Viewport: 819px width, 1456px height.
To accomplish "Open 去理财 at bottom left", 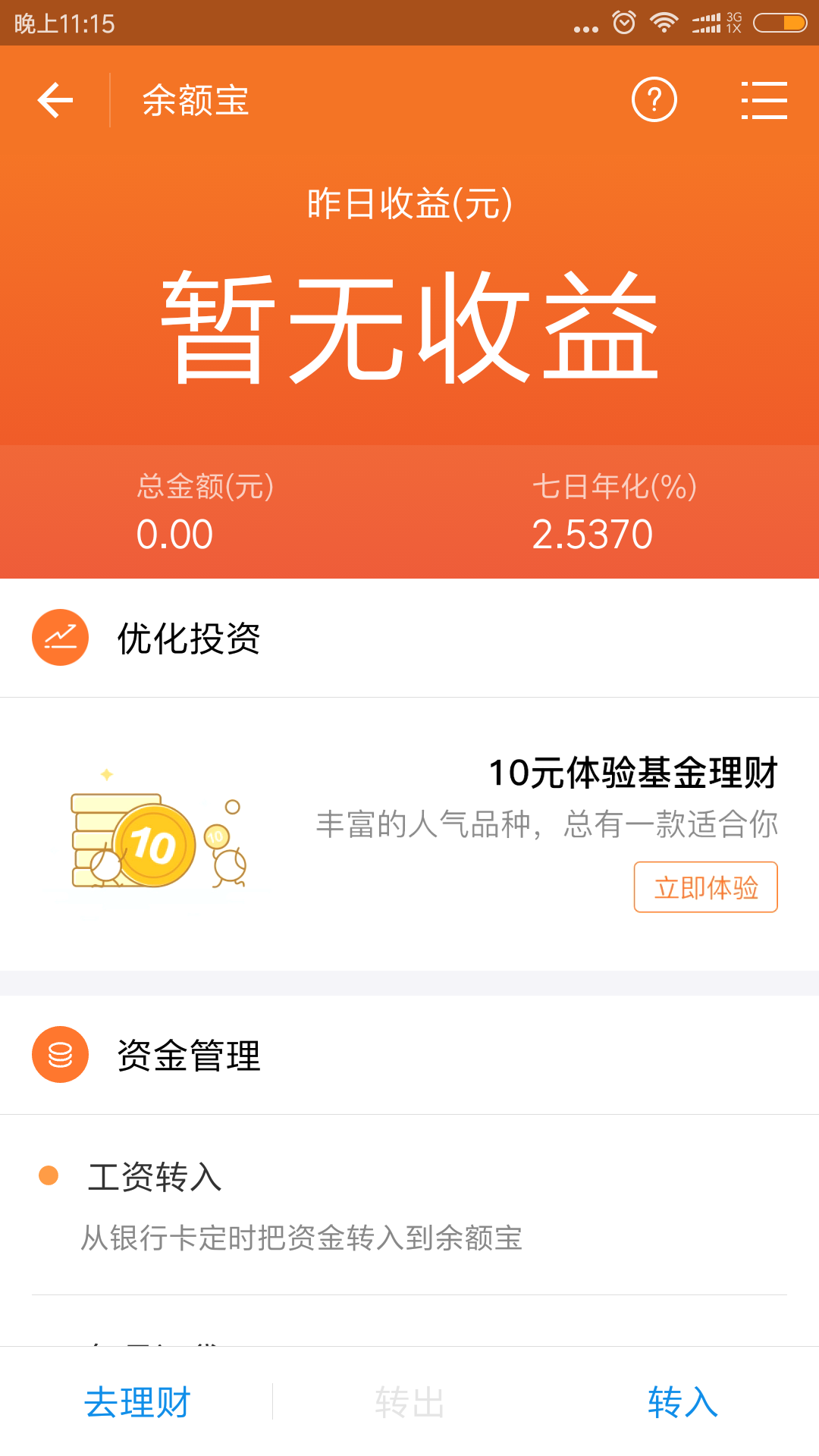I will [x=136, y=1402].
